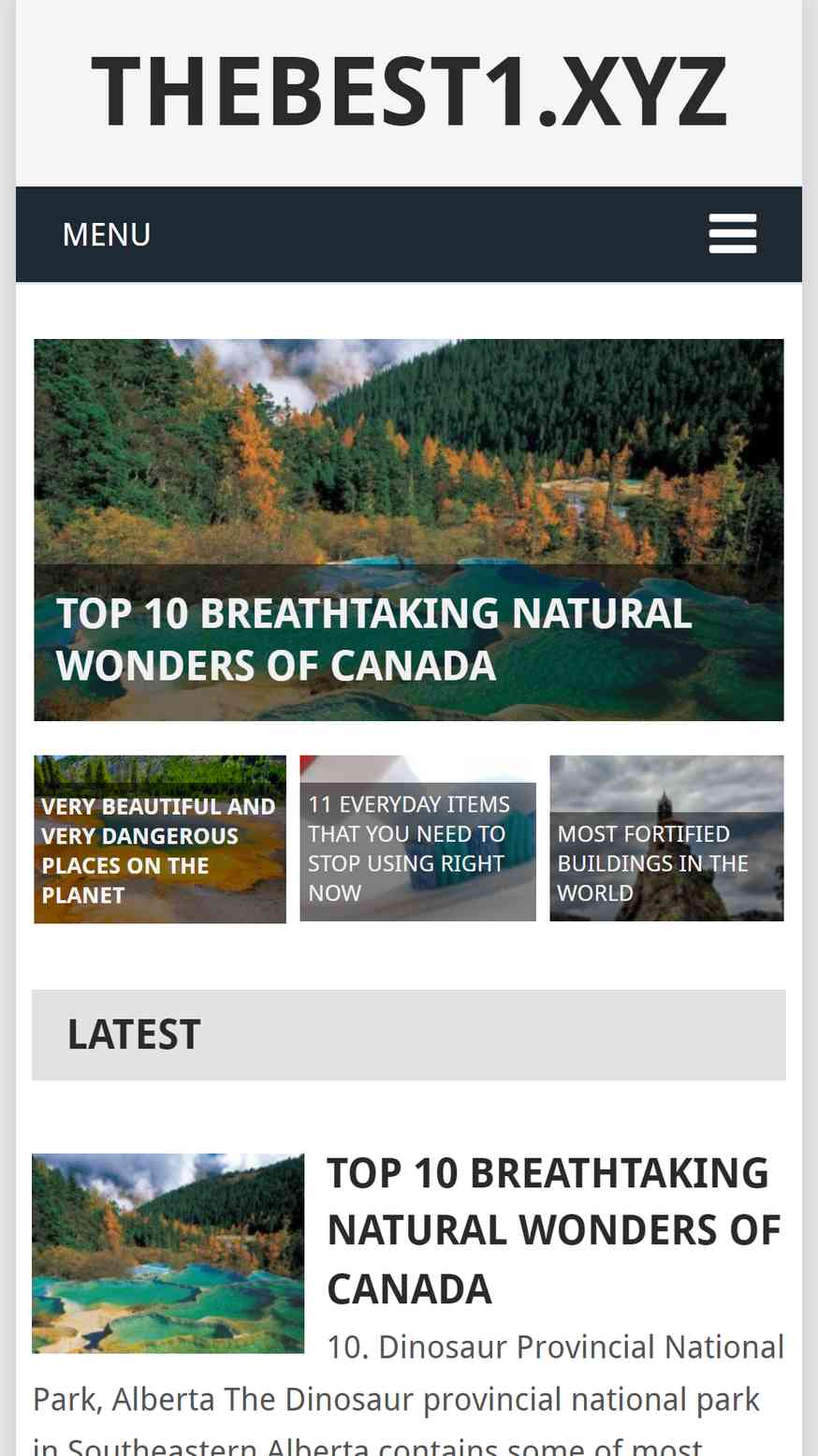Open Very Beautiful and Very Dangerous Places tile
Screen dimensions: 818x1456
point(160,839)
